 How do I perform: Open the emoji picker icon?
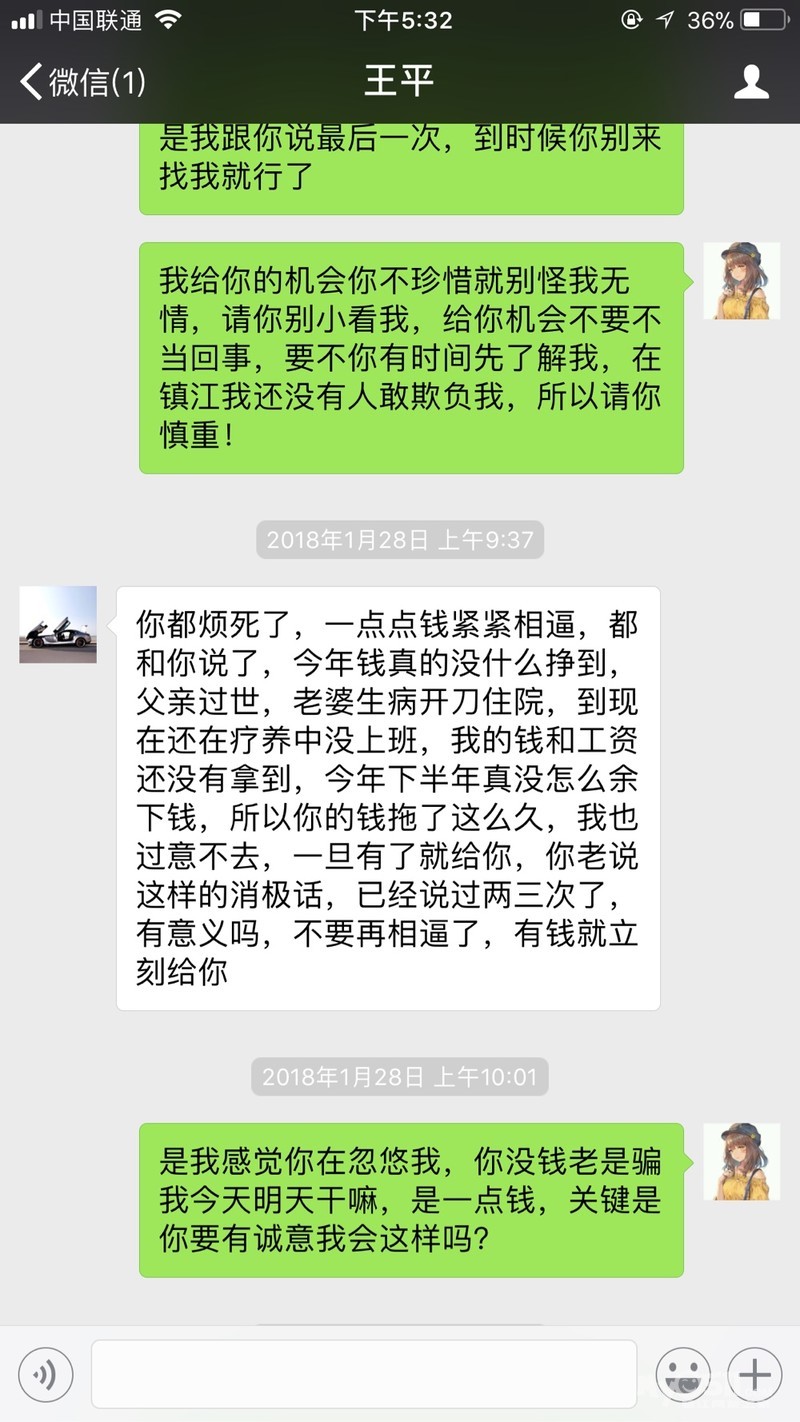click(684, 1374)
